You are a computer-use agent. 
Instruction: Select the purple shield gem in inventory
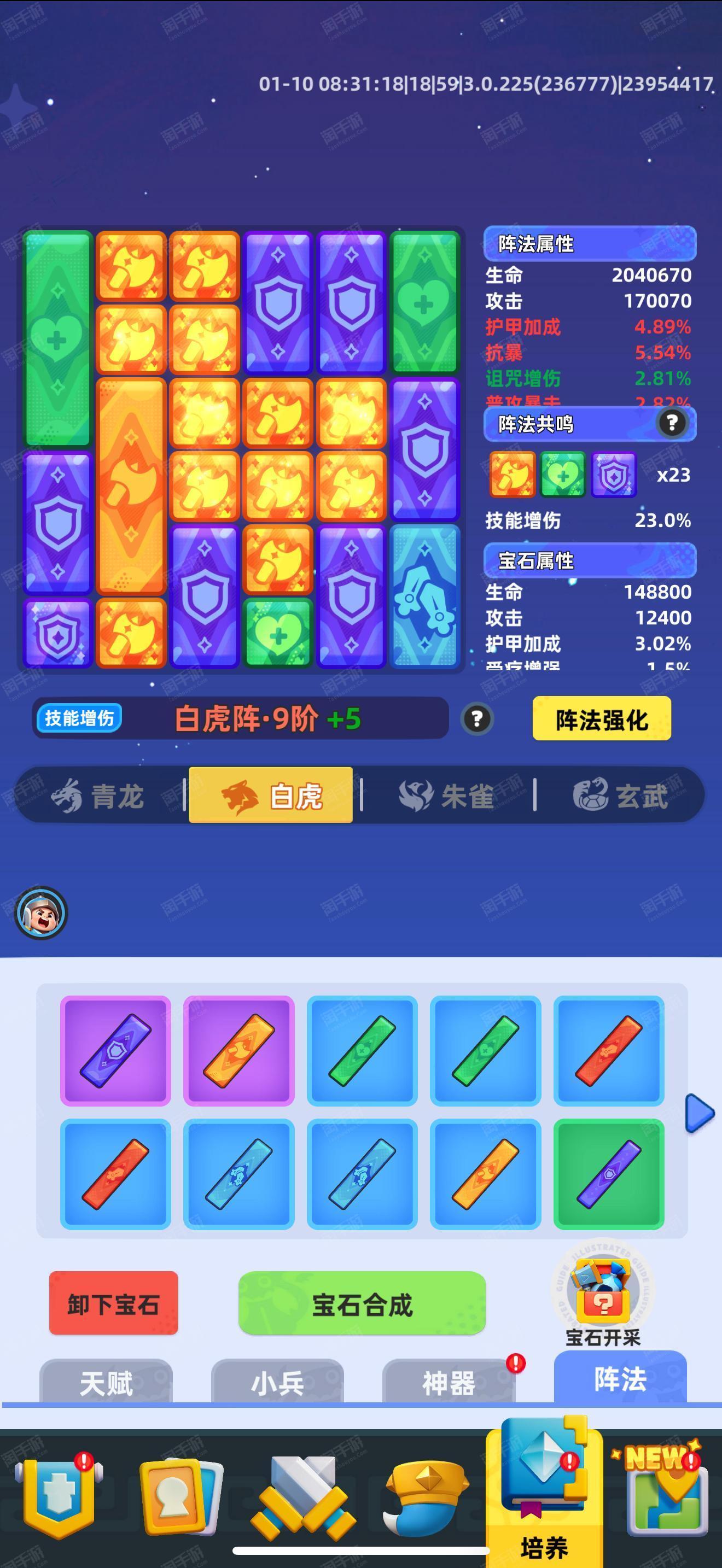115,1051
